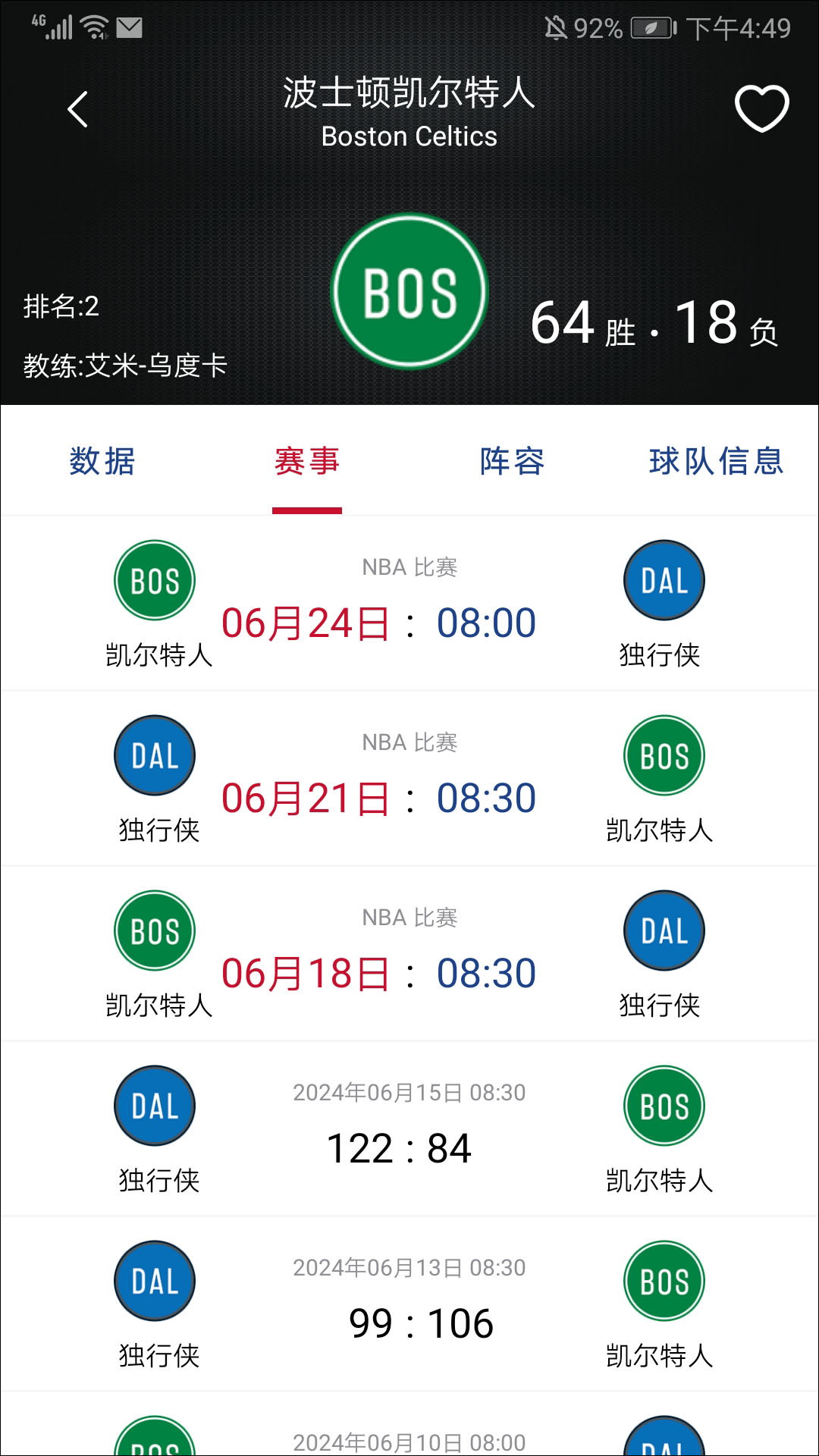Tap the back arrow to leave team page
819x1456 pixels.
(78, 108)
